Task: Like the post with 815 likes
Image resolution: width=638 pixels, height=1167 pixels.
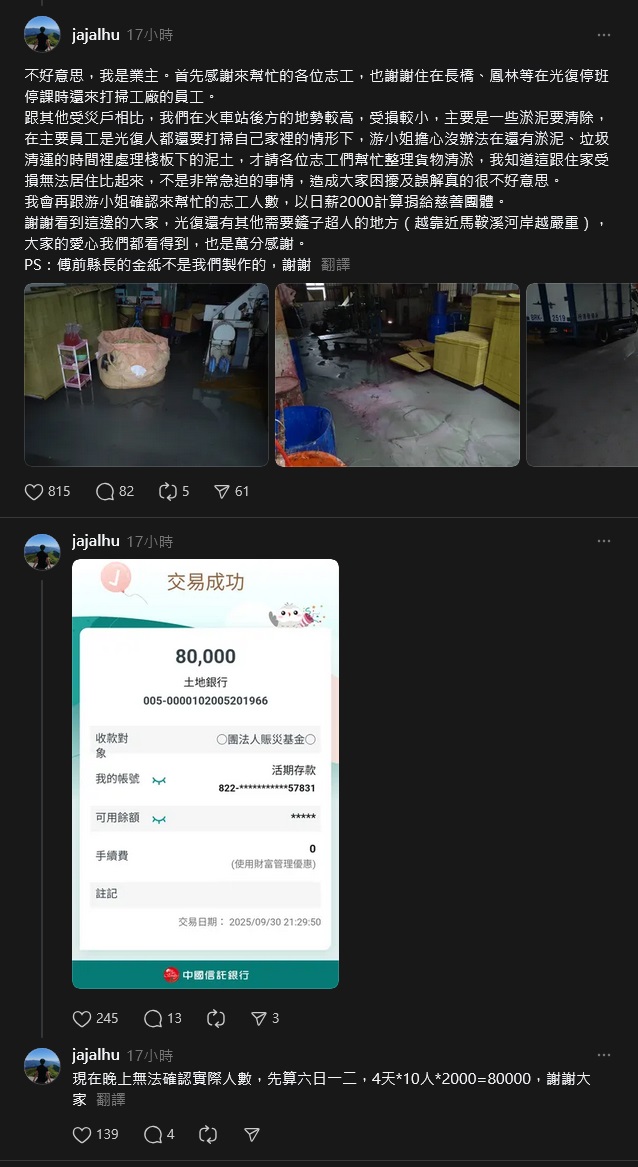Action: coord(34,492)
